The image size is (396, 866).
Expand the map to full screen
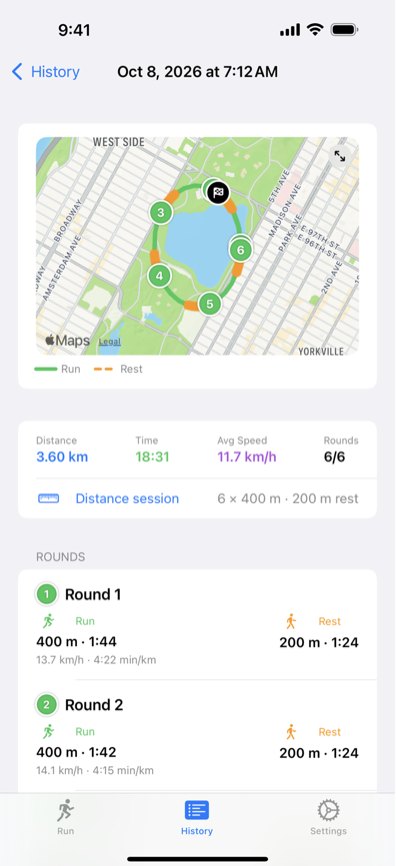click(340, 156)
